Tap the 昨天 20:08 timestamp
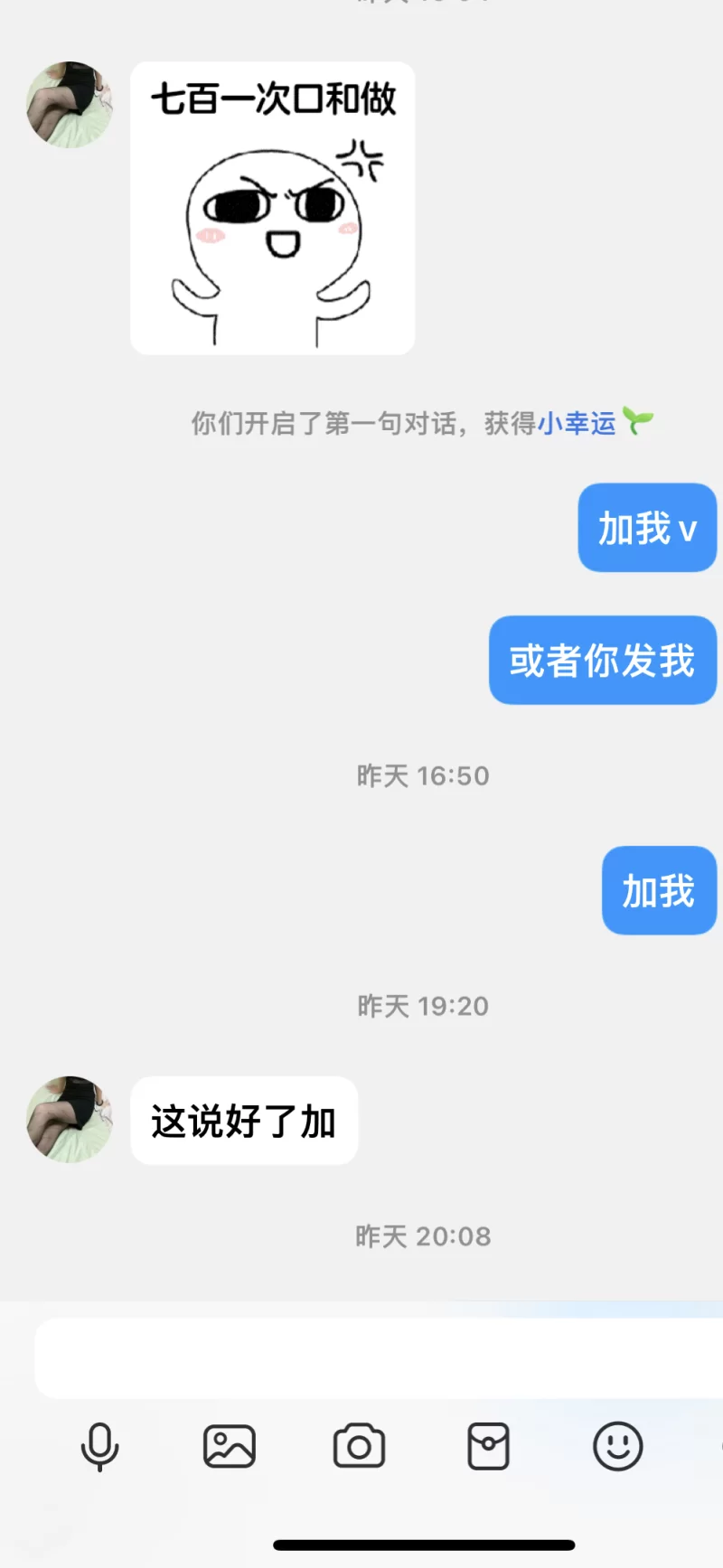Viewport: 723px width, 1568px height. tap(422, 1236)
